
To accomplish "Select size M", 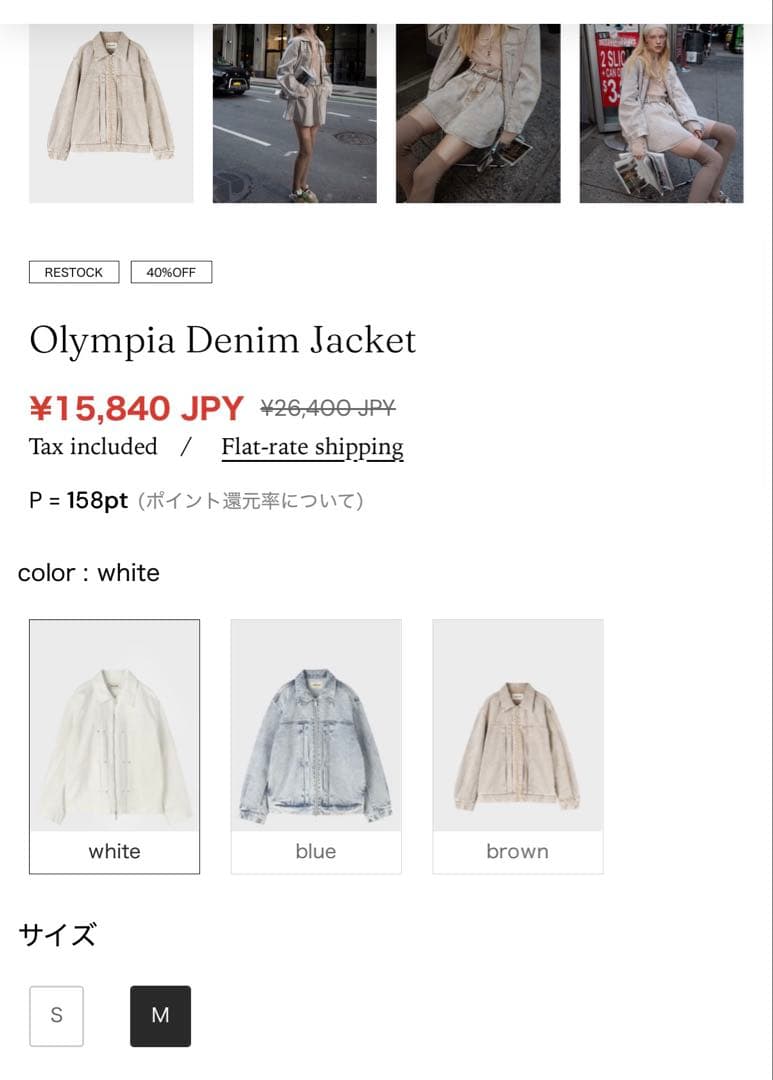I will pyautogui.click(x=160, y=1015).
